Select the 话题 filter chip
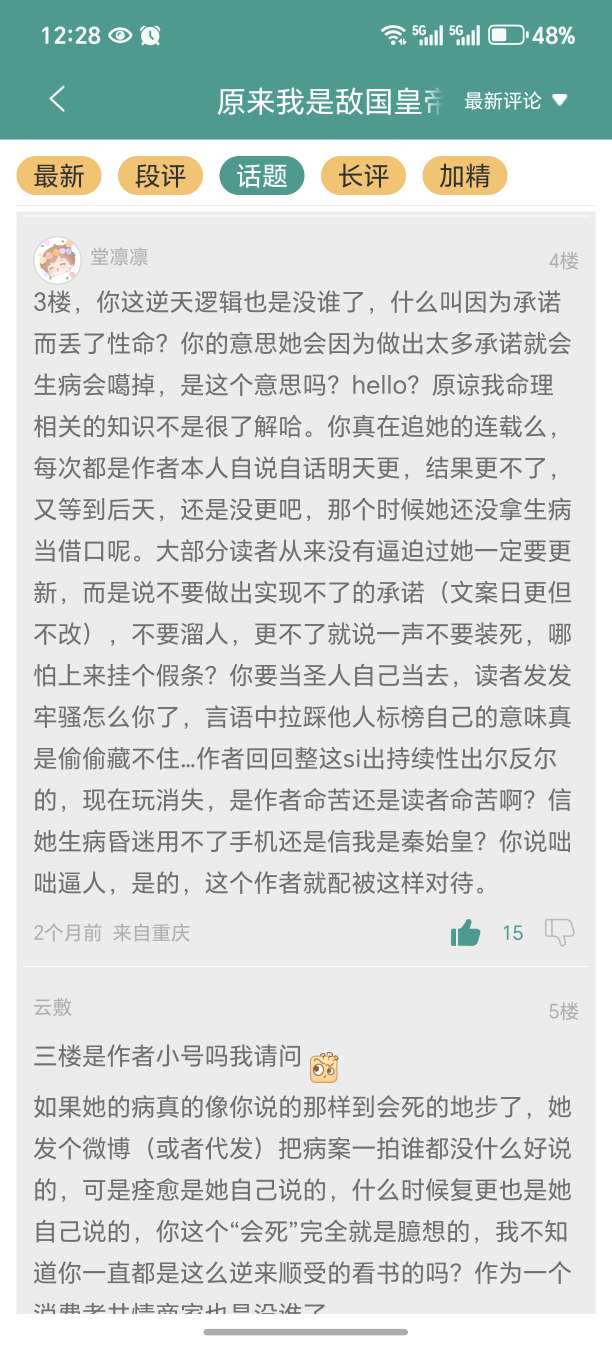 tap(262, 176)
